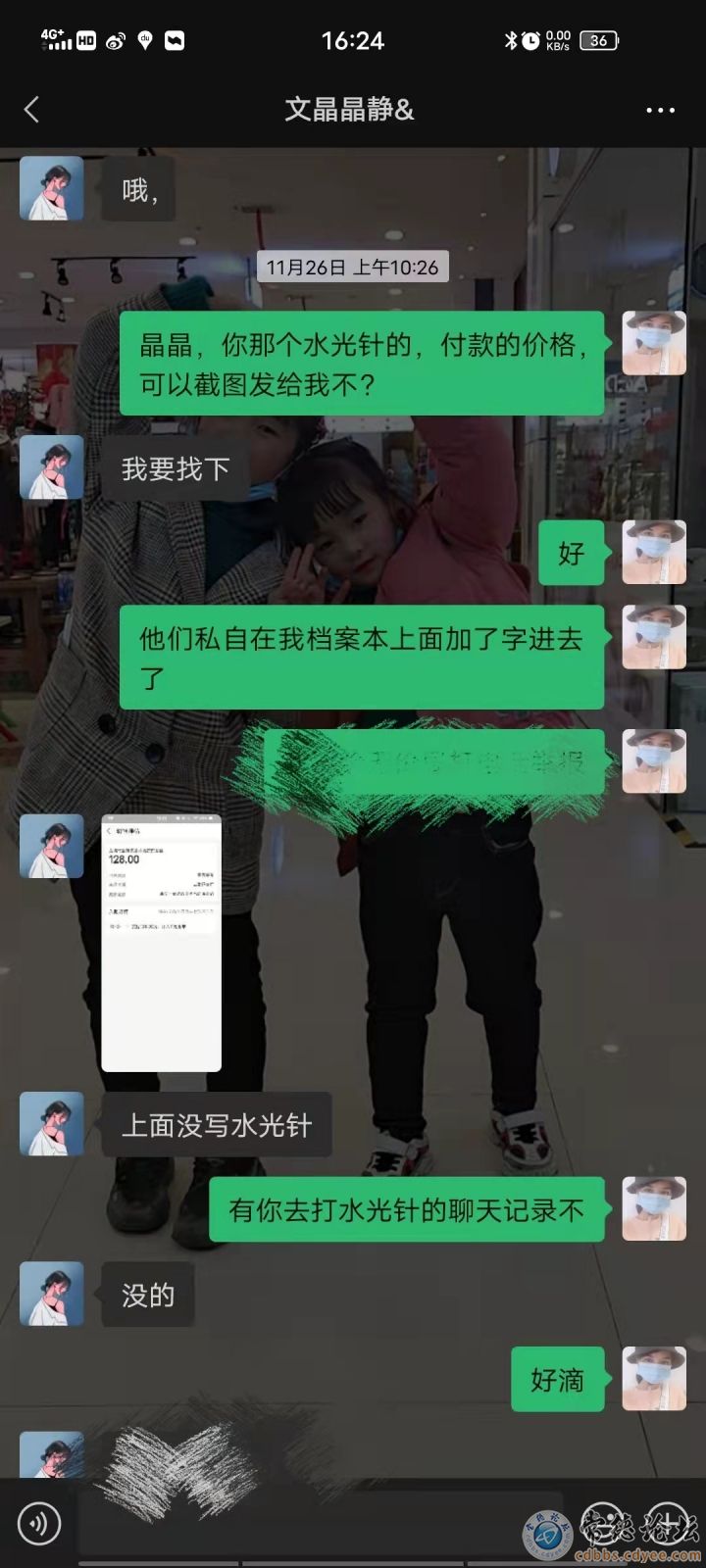Switch to voice message input
The height and width of the screenshot is (1568, 706).
click(x=39, y=1524)
